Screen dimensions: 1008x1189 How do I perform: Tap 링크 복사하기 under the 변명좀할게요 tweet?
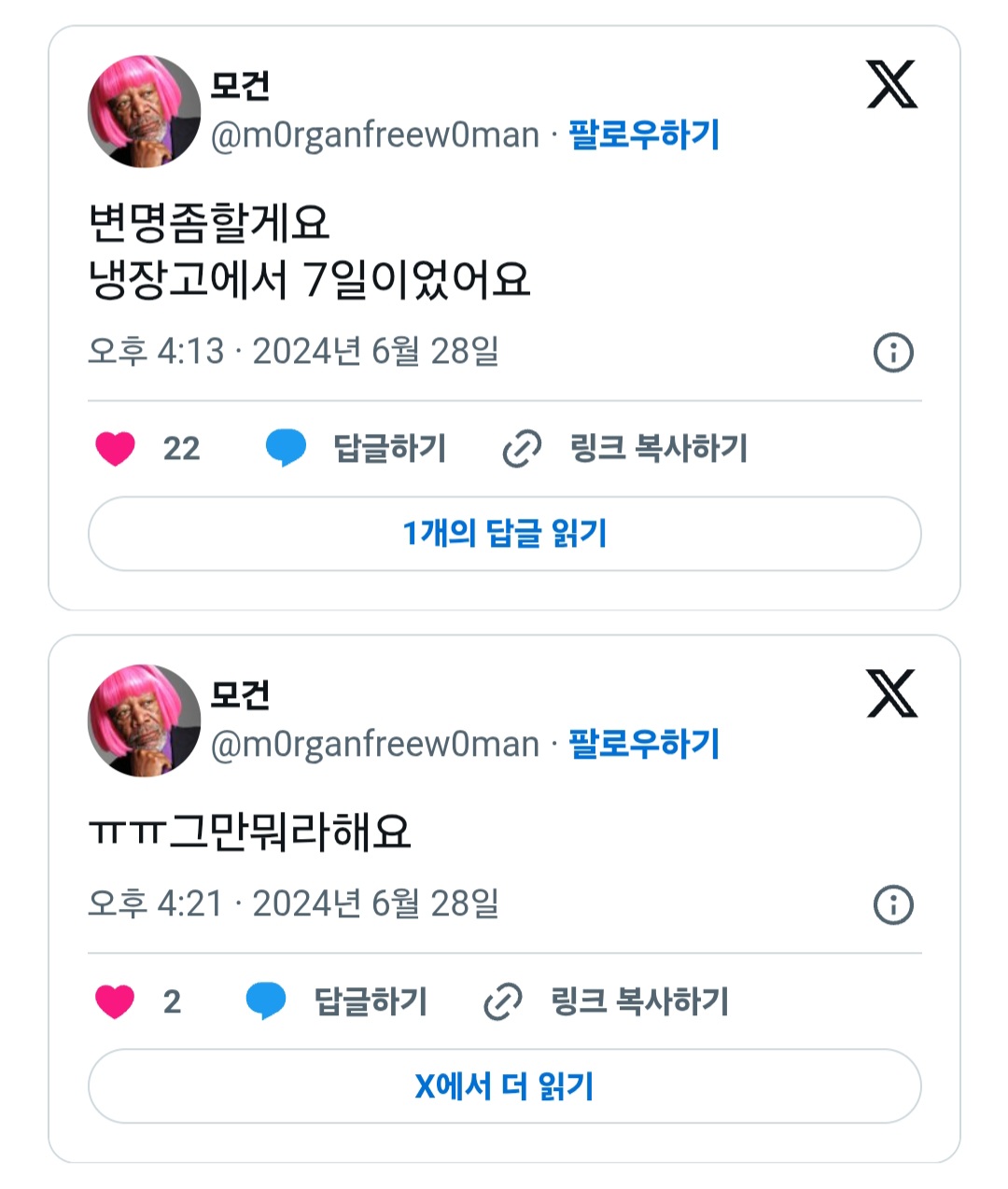[658, 449]
